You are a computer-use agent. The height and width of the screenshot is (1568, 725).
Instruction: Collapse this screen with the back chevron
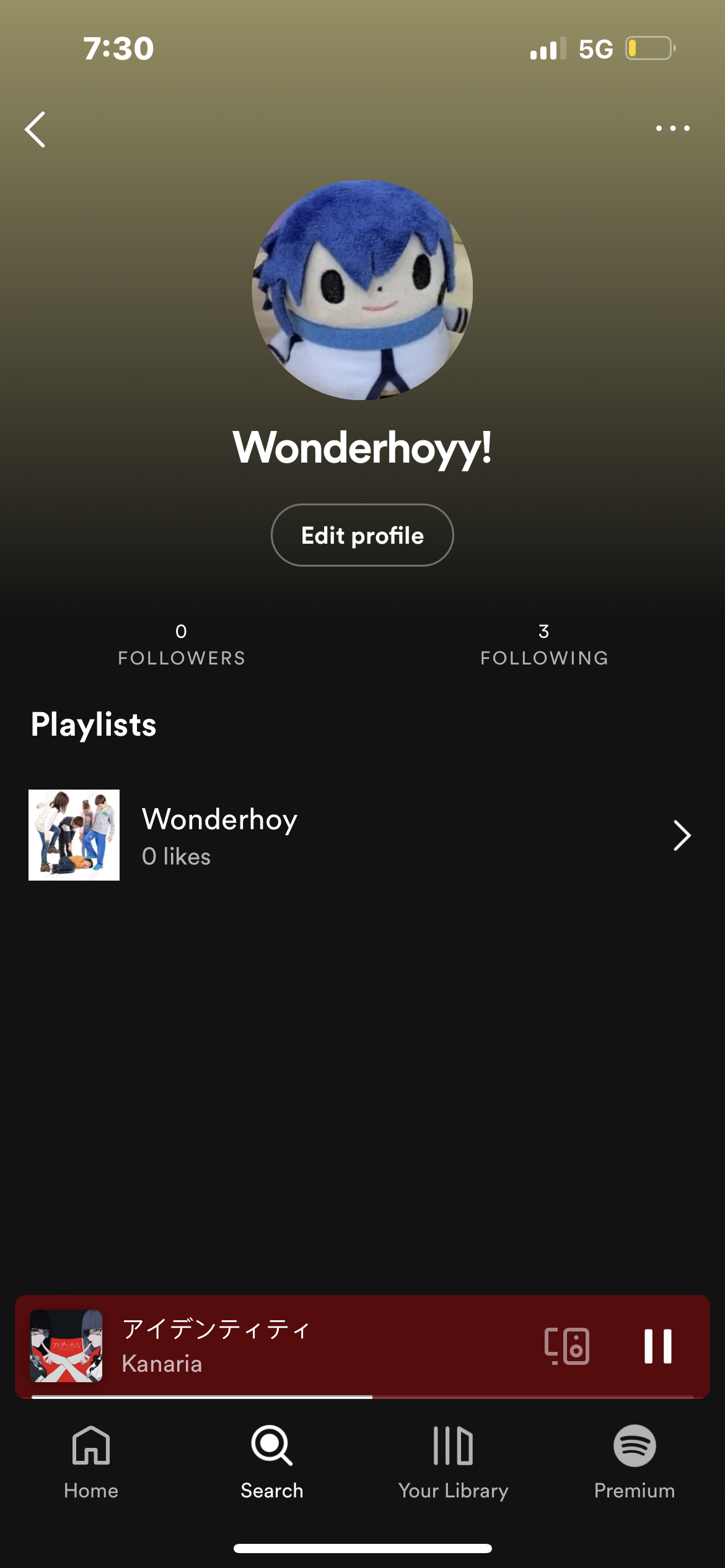pyautogui.click(x=34, y=128)
